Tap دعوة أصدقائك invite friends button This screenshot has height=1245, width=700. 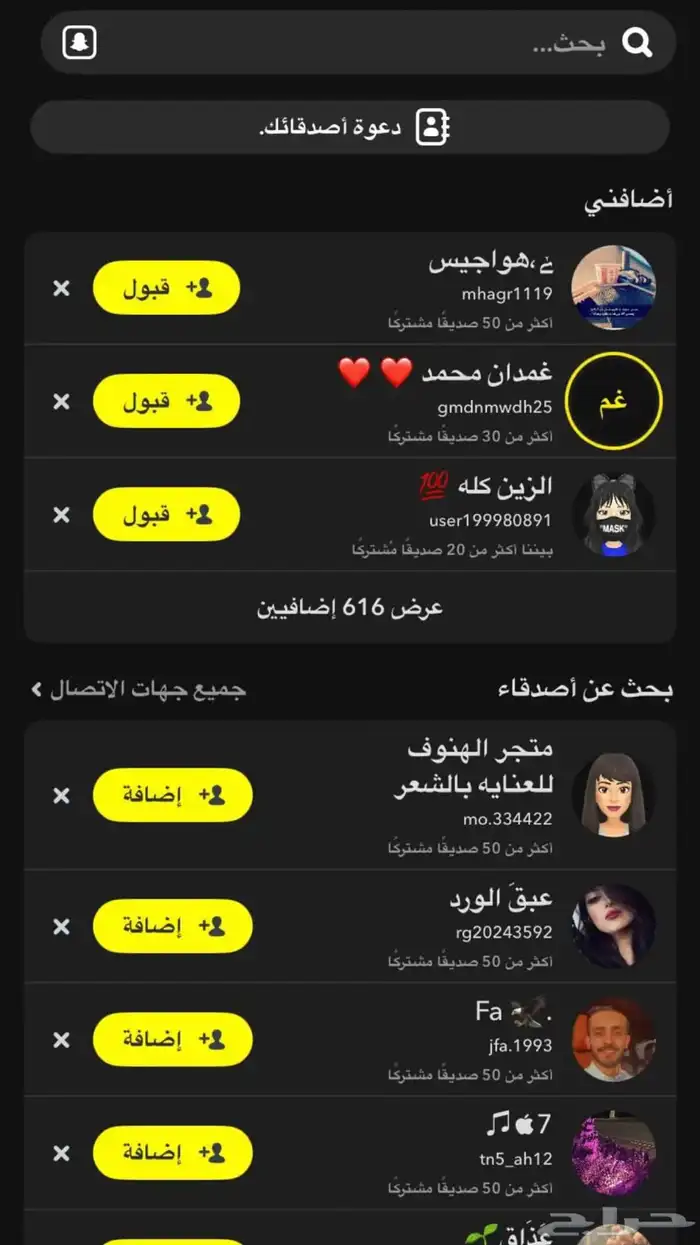350,128
